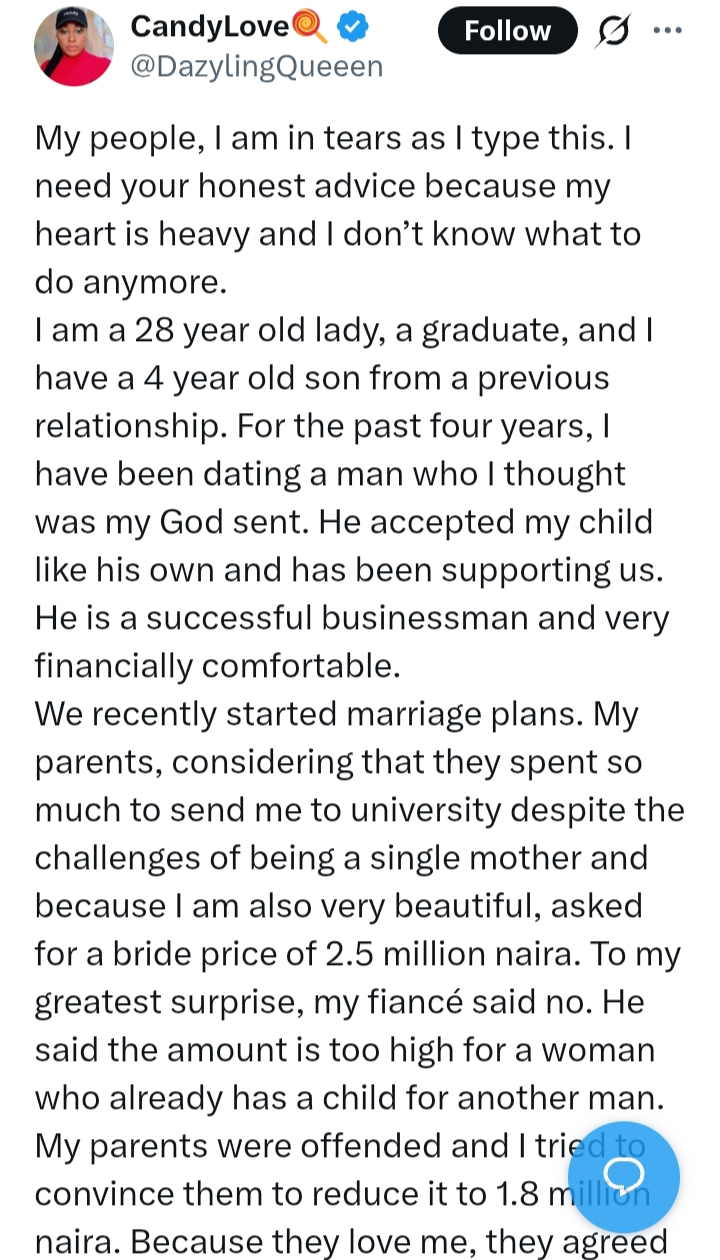The width and height of the screenshot is (720, 1260).
Task: Open CandyLove's profile picture
Action: (x=73, y=46)
